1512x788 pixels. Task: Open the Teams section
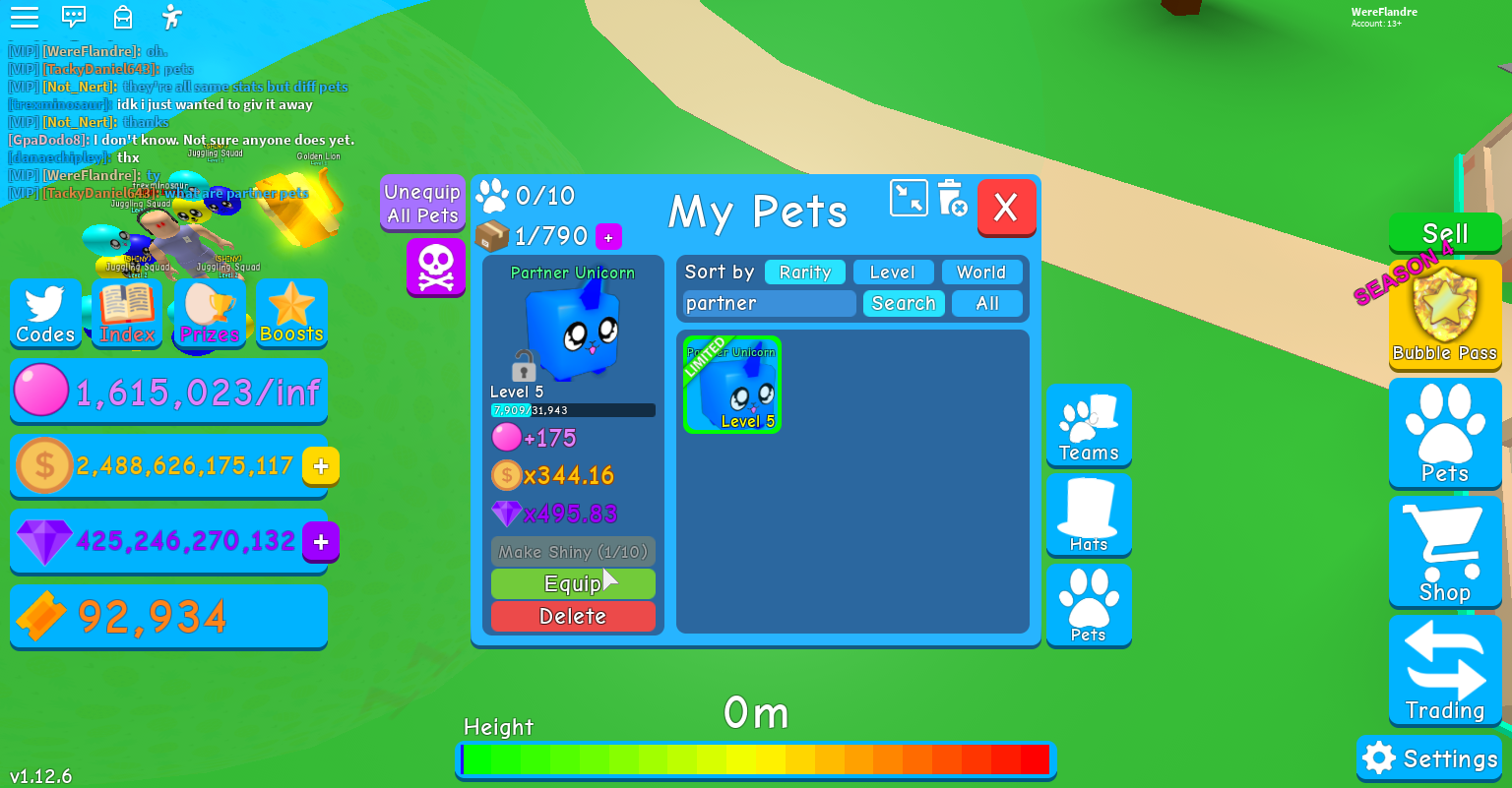[x=1089, y=425]
